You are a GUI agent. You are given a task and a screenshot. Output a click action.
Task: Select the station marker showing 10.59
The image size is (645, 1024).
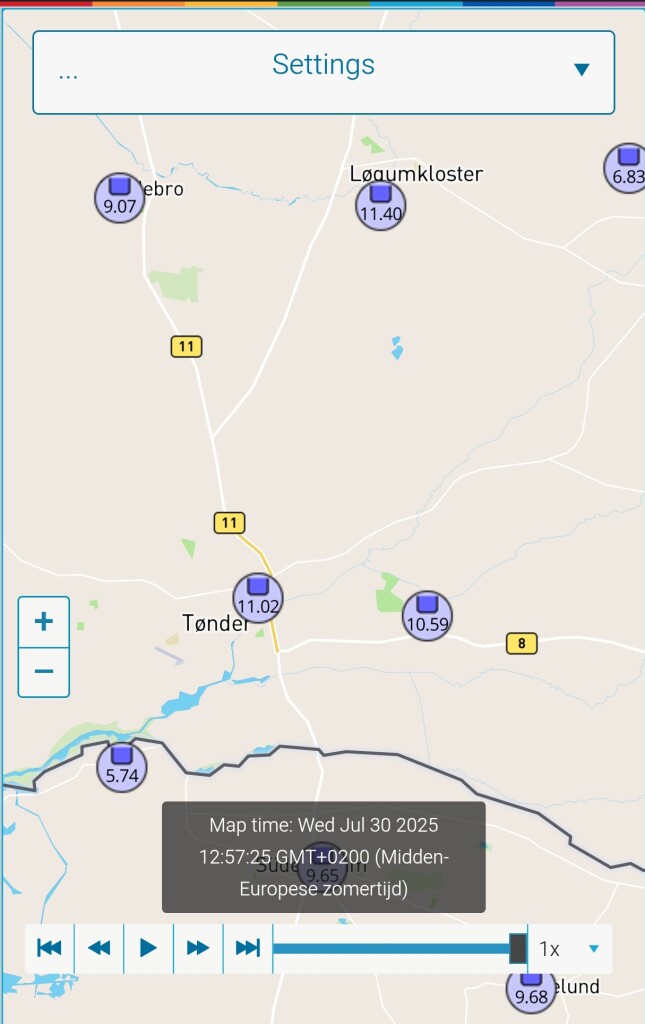[427, 615]
